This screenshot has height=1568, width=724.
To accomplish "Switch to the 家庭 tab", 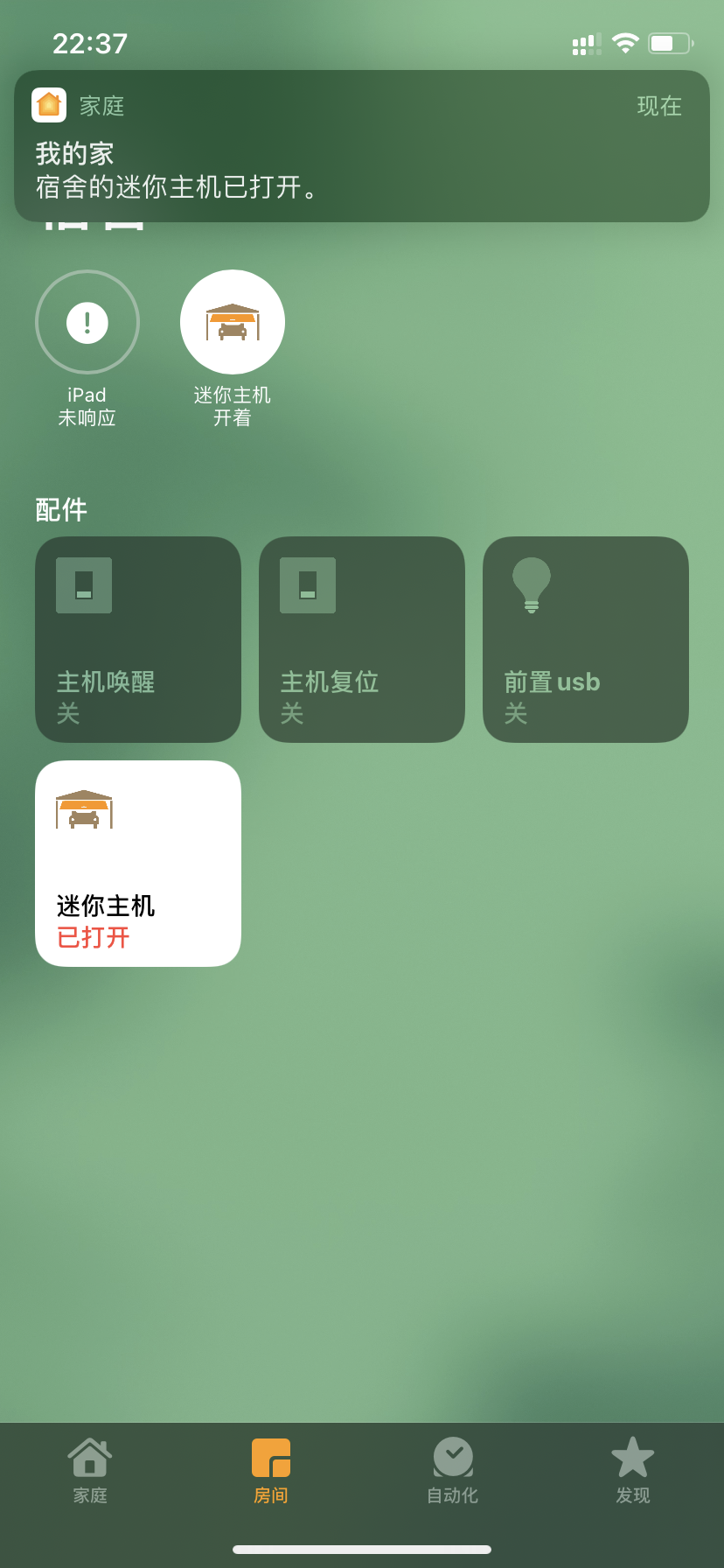I will (x=90, y=1471).
